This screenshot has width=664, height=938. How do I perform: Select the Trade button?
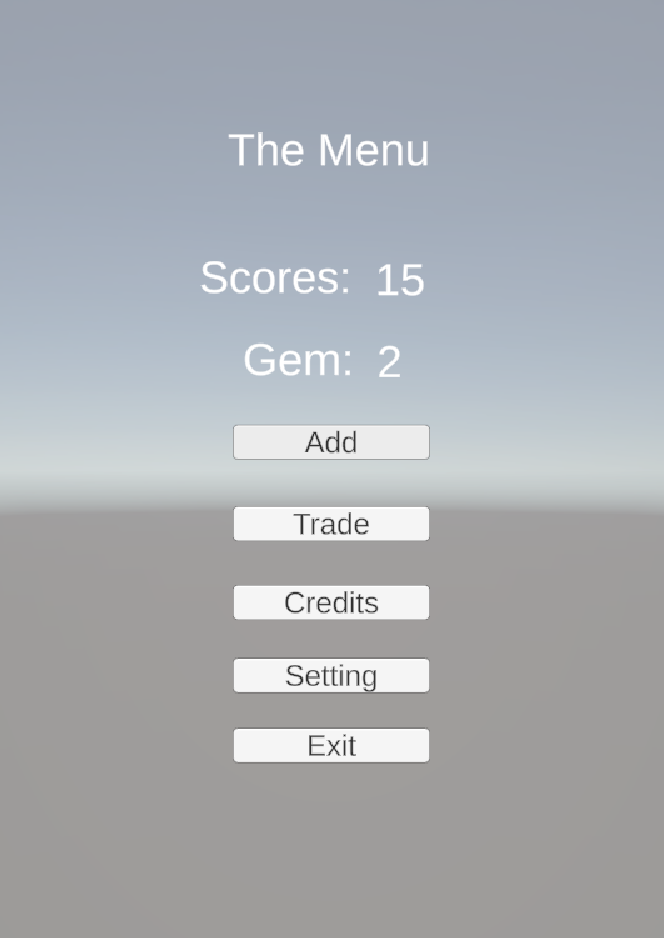pos(331,523)
